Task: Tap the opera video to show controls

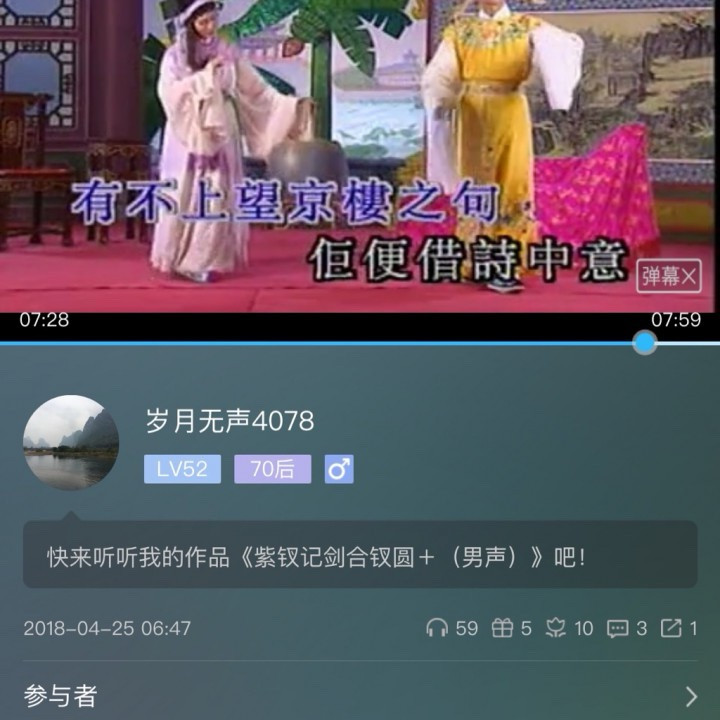Action: click(360, 150)
